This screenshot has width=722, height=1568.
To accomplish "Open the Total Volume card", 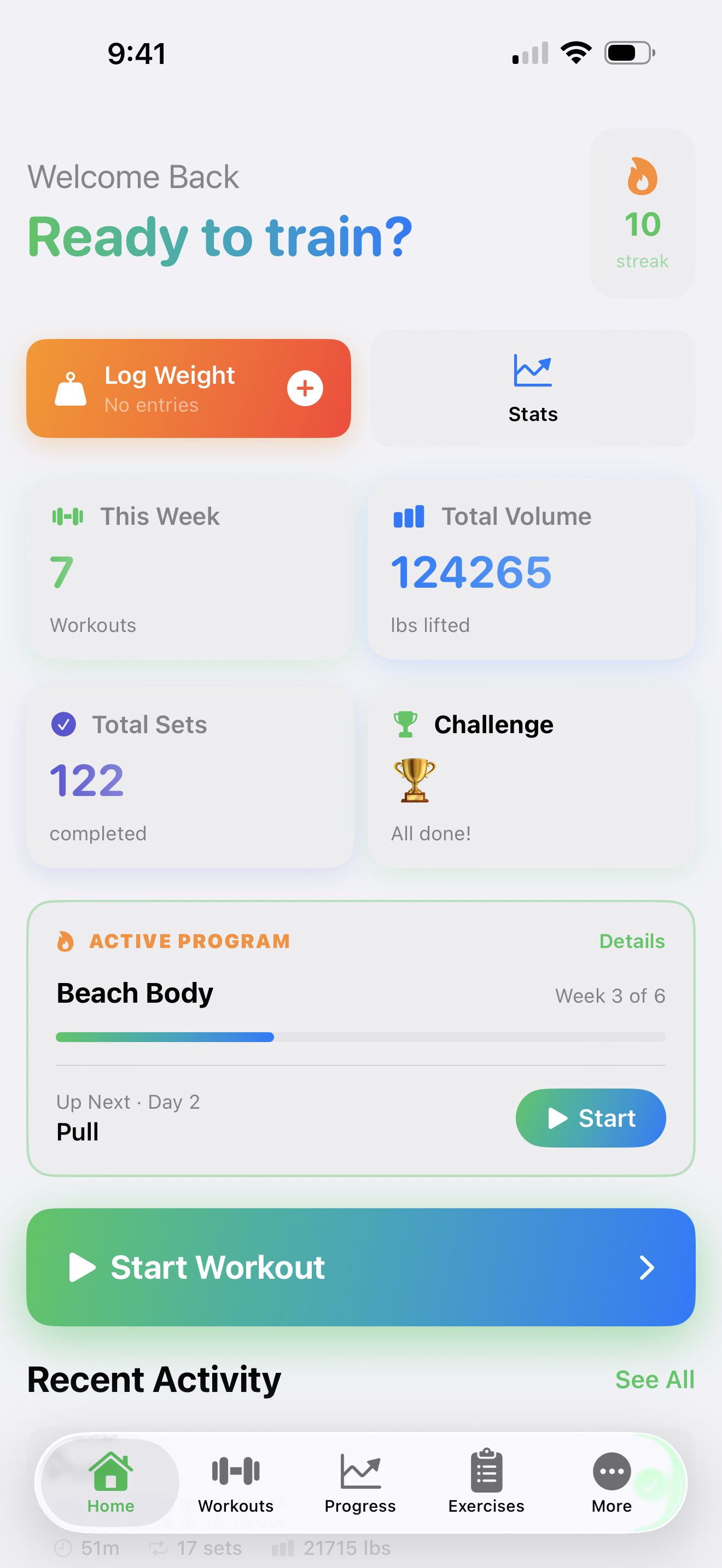I will [531, 569].
